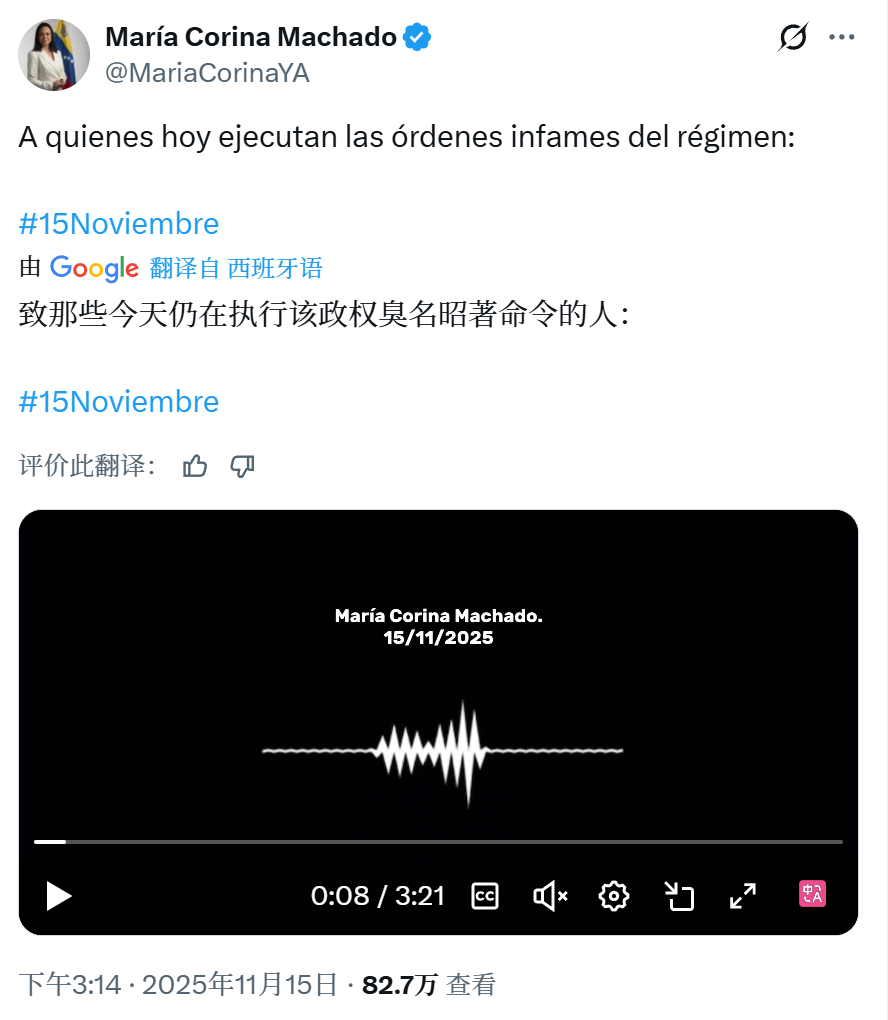Rate the translation with thumbs down

click(242, 465)
